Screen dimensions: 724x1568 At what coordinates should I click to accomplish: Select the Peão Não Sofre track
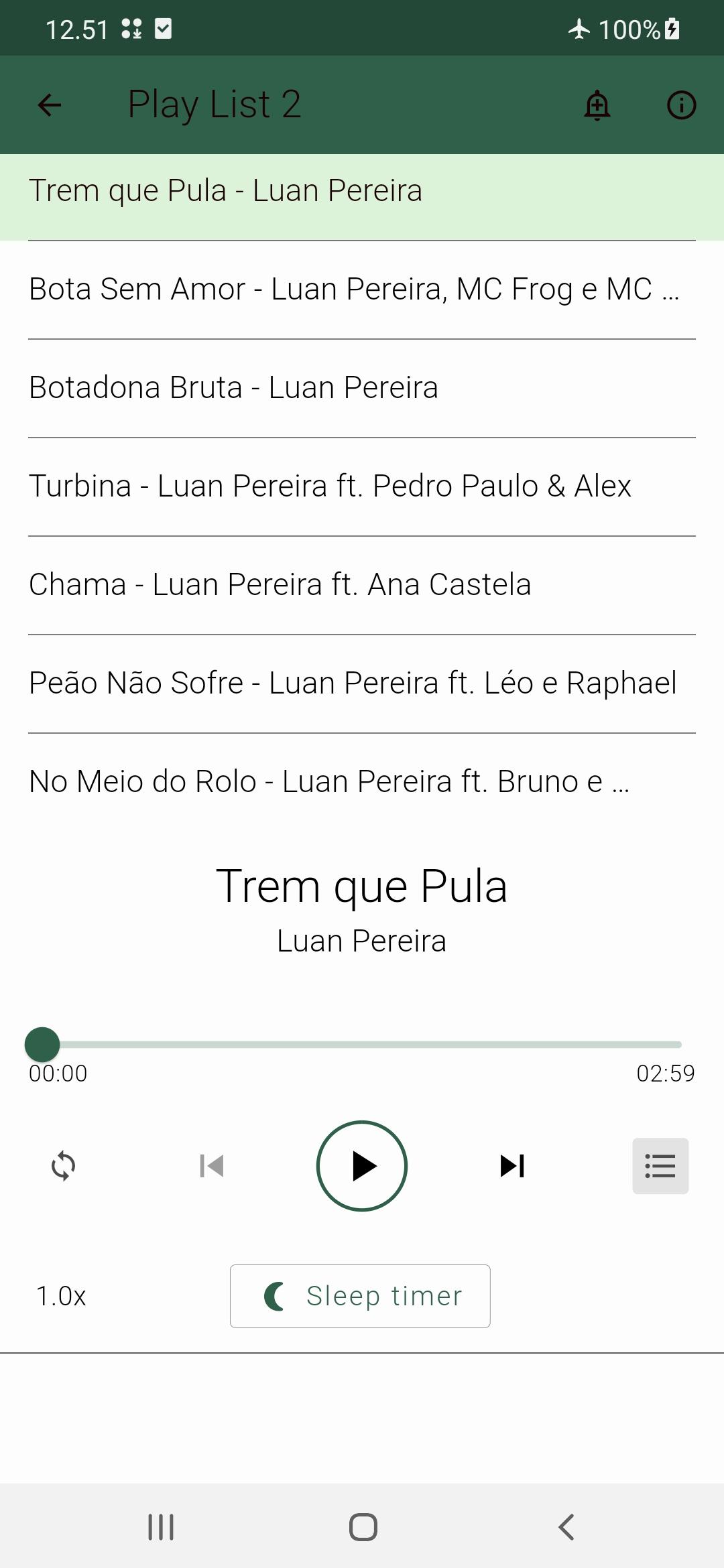point(362,683)
